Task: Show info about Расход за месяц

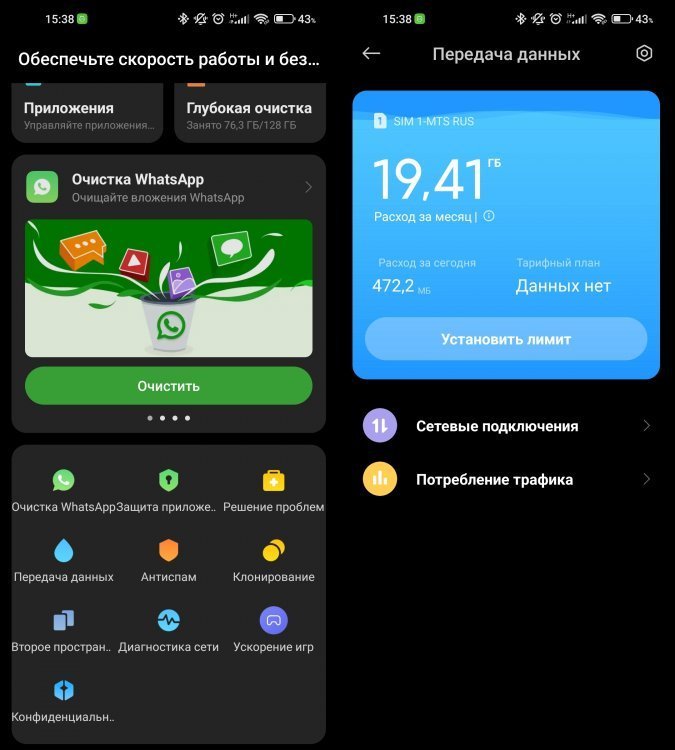Action: pos(489,216)
